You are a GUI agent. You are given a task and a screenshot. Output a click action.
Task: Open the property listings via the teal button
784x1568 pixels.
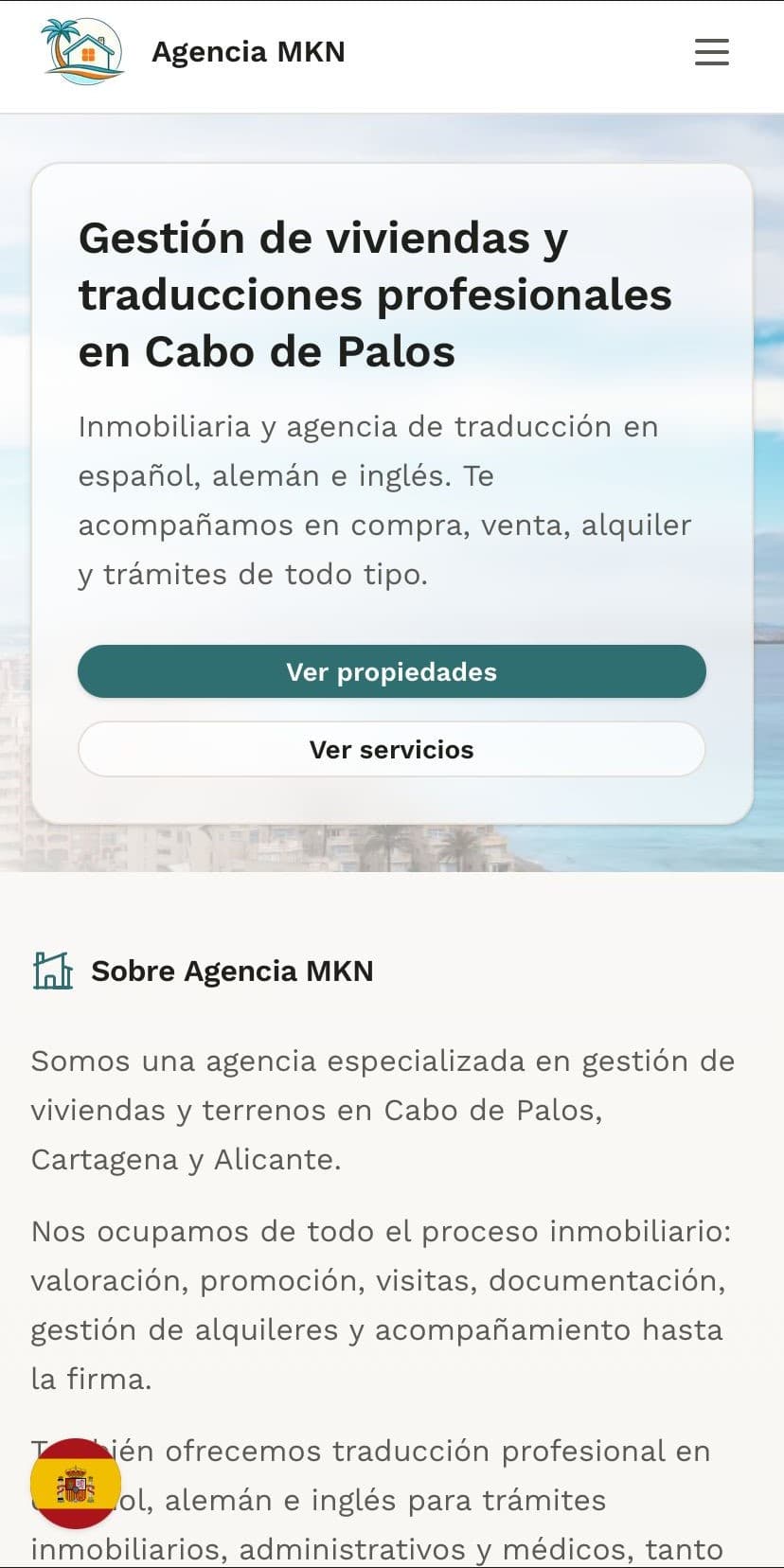pyautogui.click(x=391, y=671)
